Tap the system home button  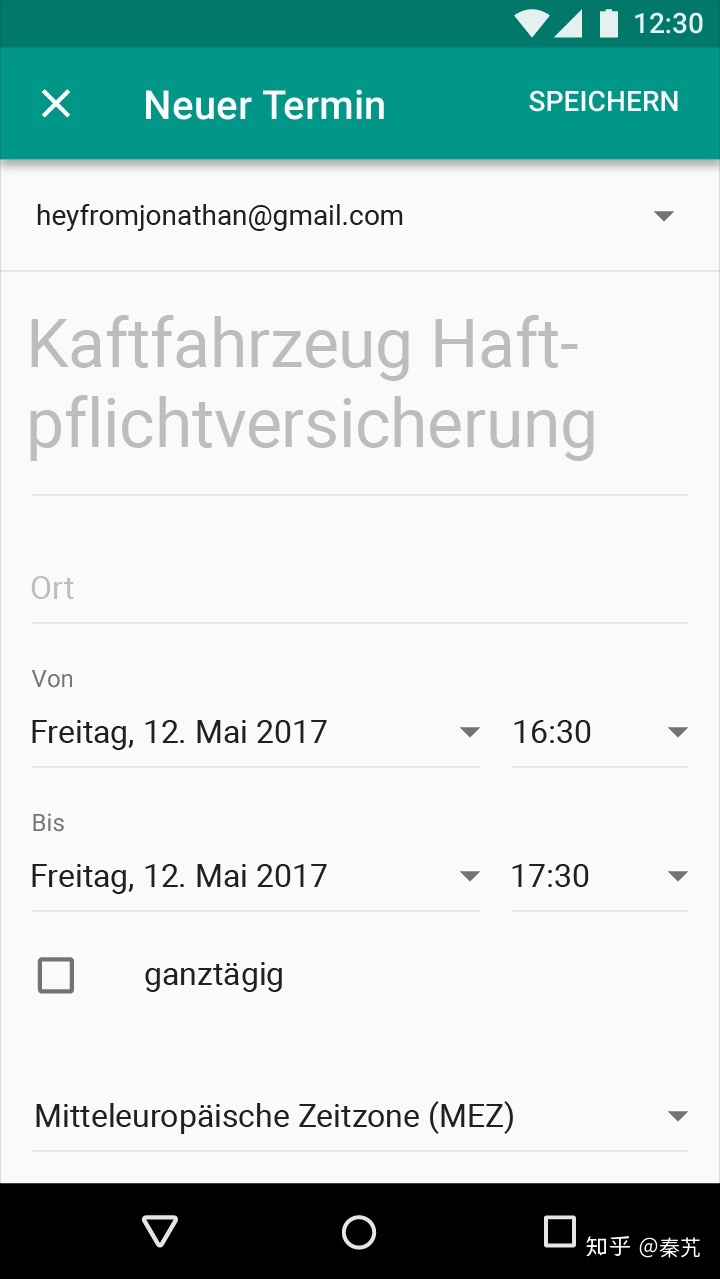coord(359,1232)
